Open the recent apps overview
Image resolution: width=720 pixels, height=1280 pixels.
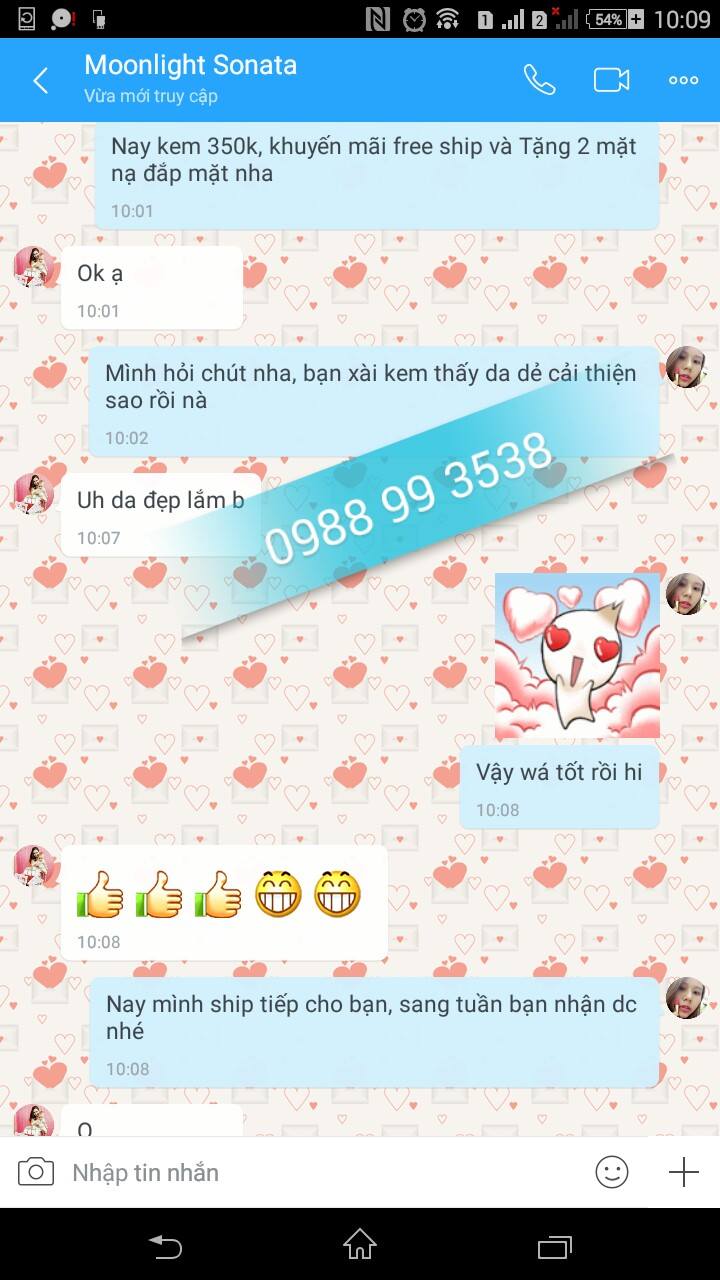(554, 1245)
